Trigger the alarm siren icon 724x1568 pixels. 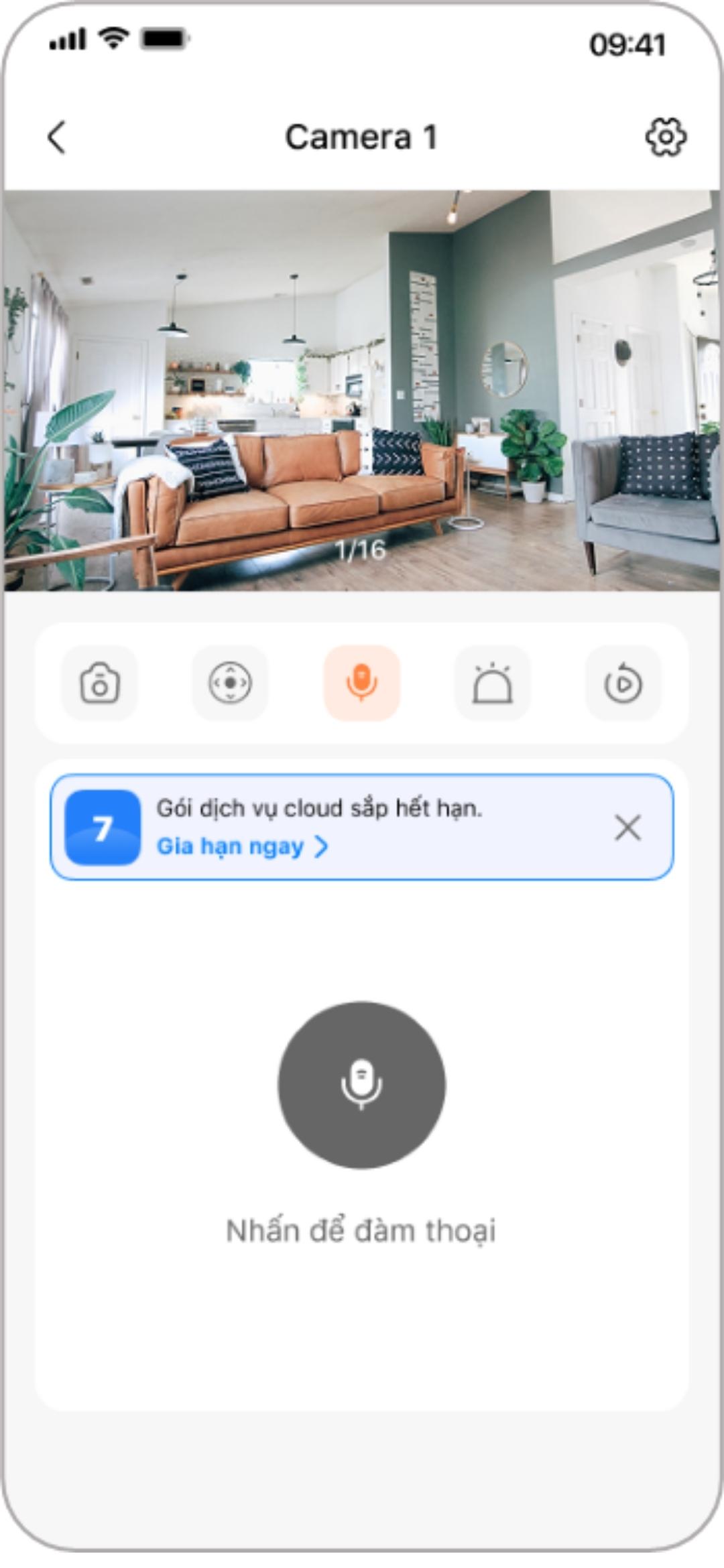tap(493, 683)
